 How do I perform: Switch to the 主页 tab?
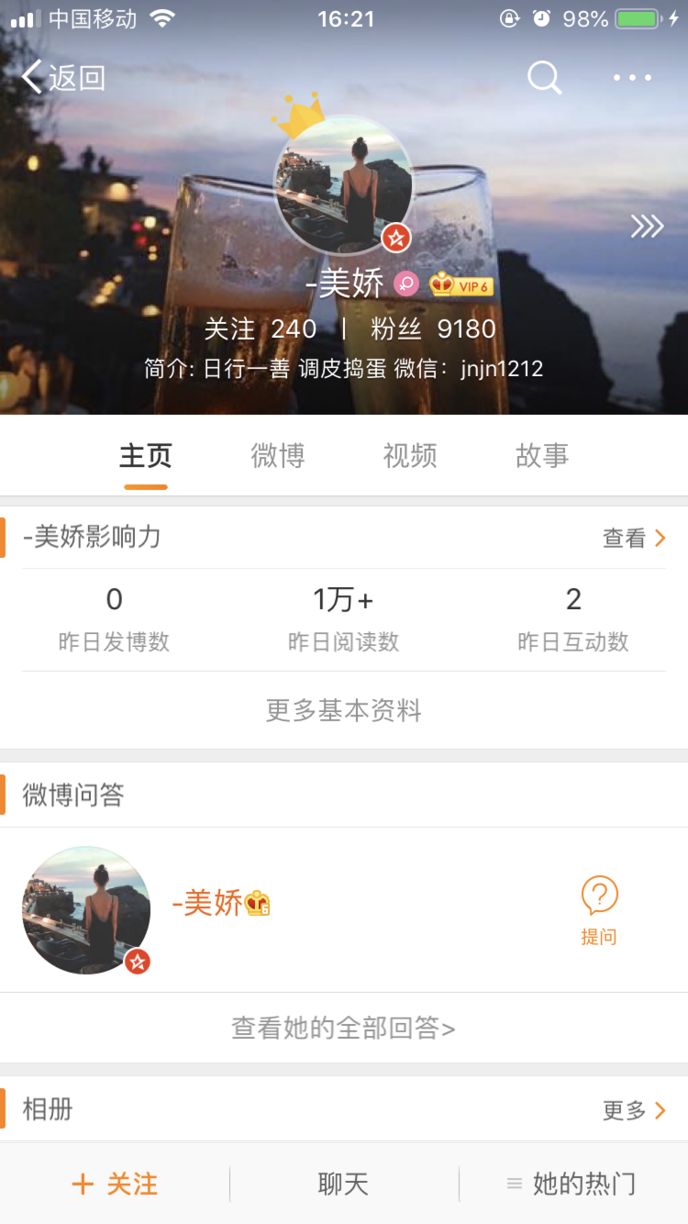(146, 456)
